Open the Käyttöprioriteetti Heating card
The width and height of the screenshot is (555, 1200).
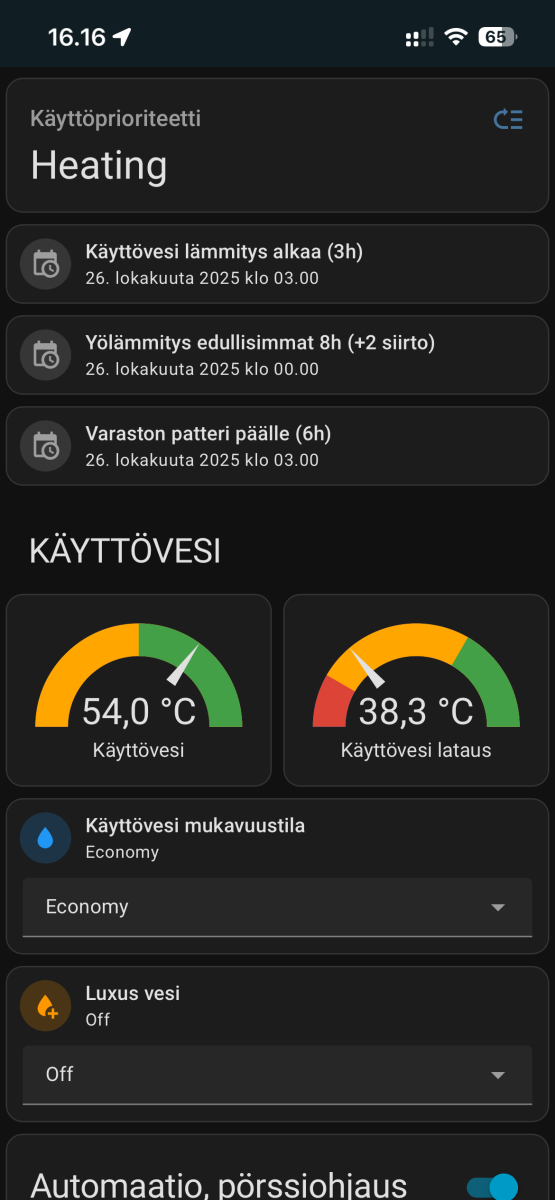click(277, 145)
